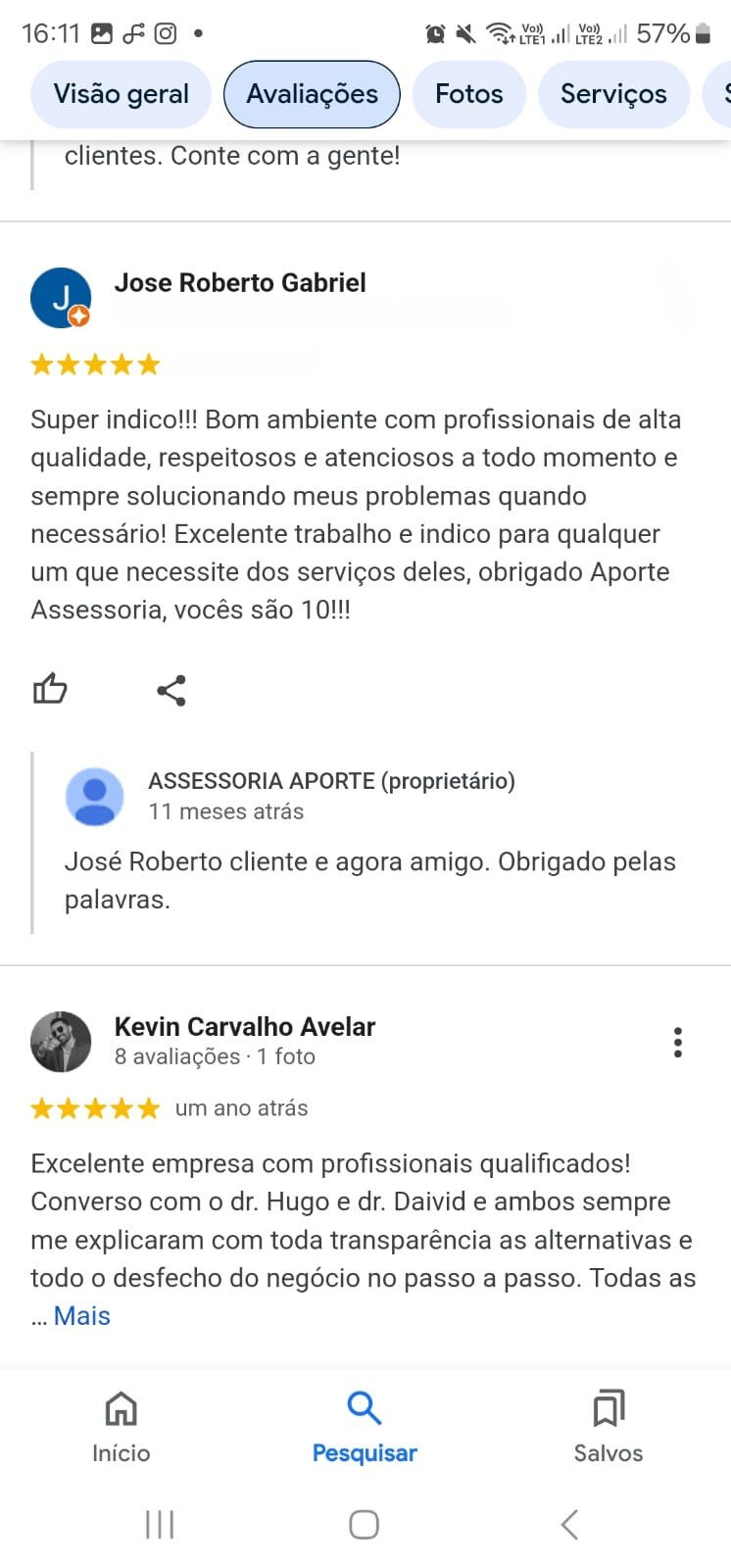The image size is (731, 1568).
Task: Like Jose Roberto Gabriel's review
Action: (50, 690)
